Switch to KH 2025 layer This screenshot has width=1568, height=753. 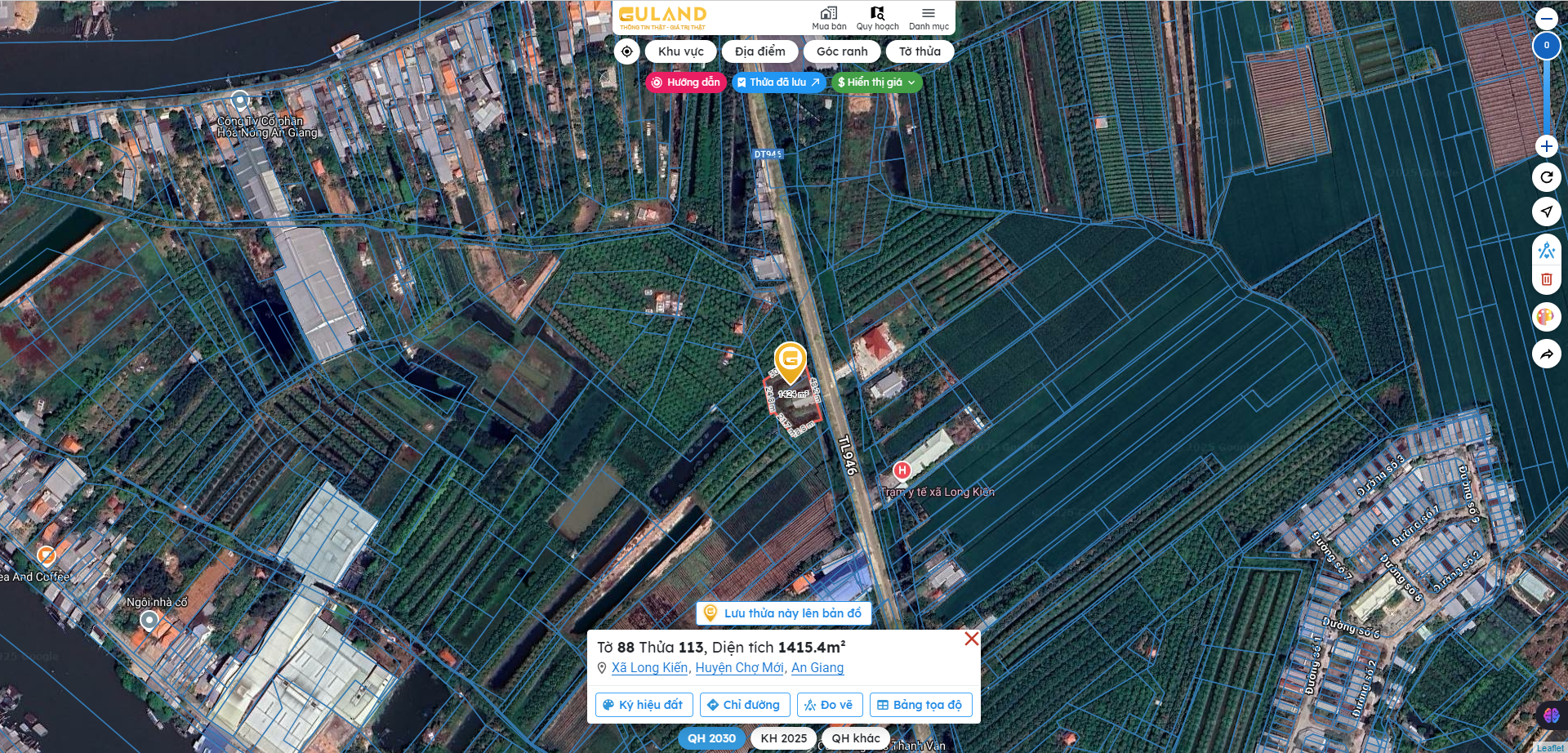coord(783,738)
